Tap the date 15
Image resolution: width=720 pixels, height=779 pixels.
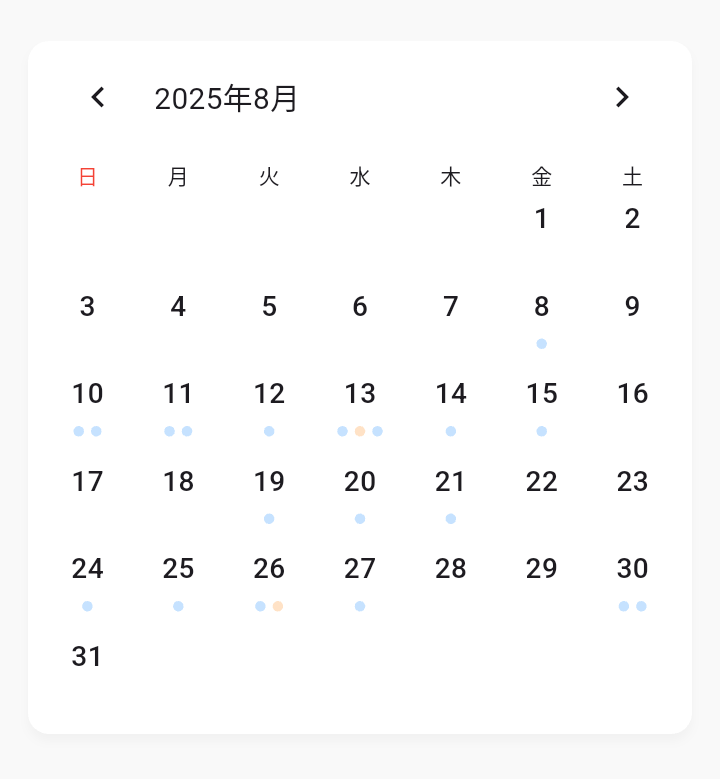pyautogui.click(x=541, y=394)
